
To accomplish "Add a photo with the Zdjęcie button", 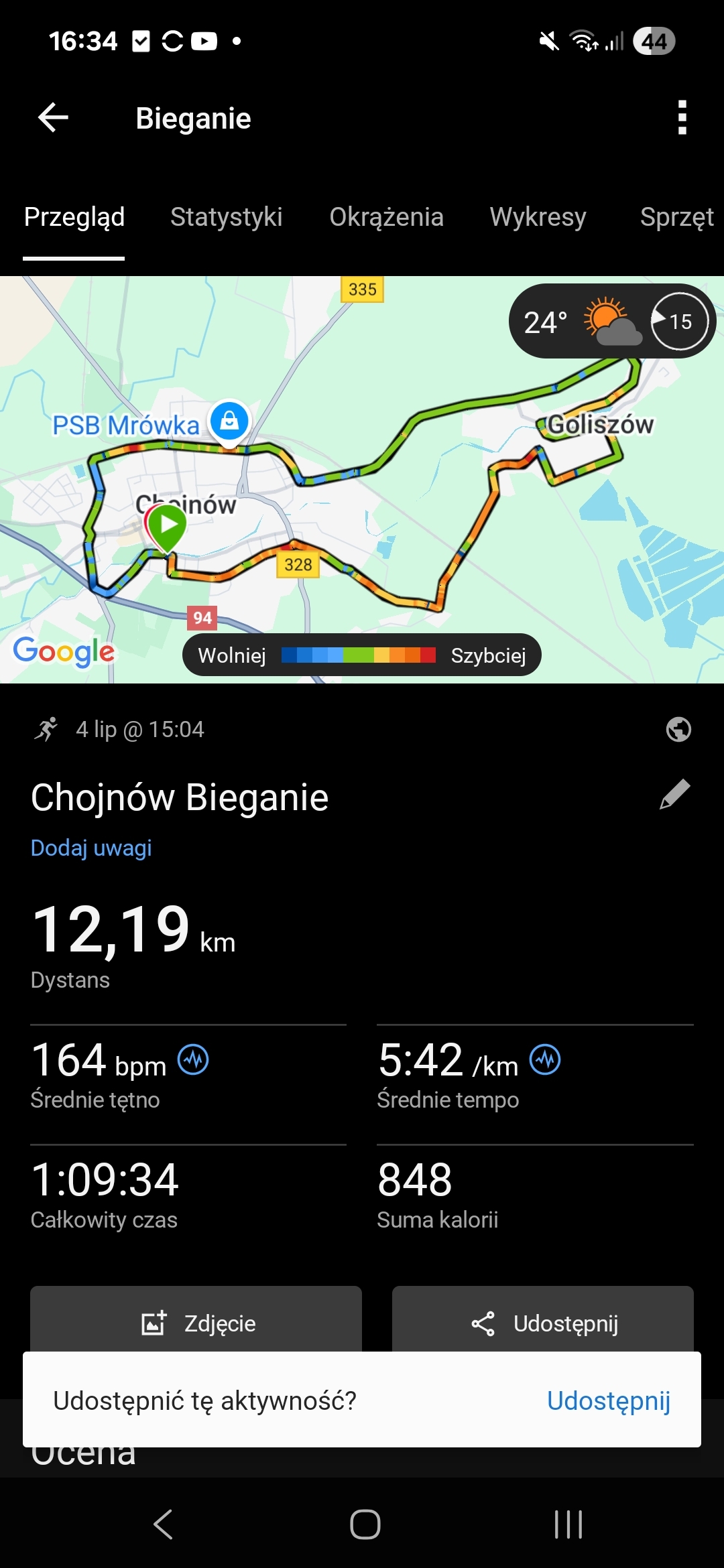I will click(x=196, y=1323).
